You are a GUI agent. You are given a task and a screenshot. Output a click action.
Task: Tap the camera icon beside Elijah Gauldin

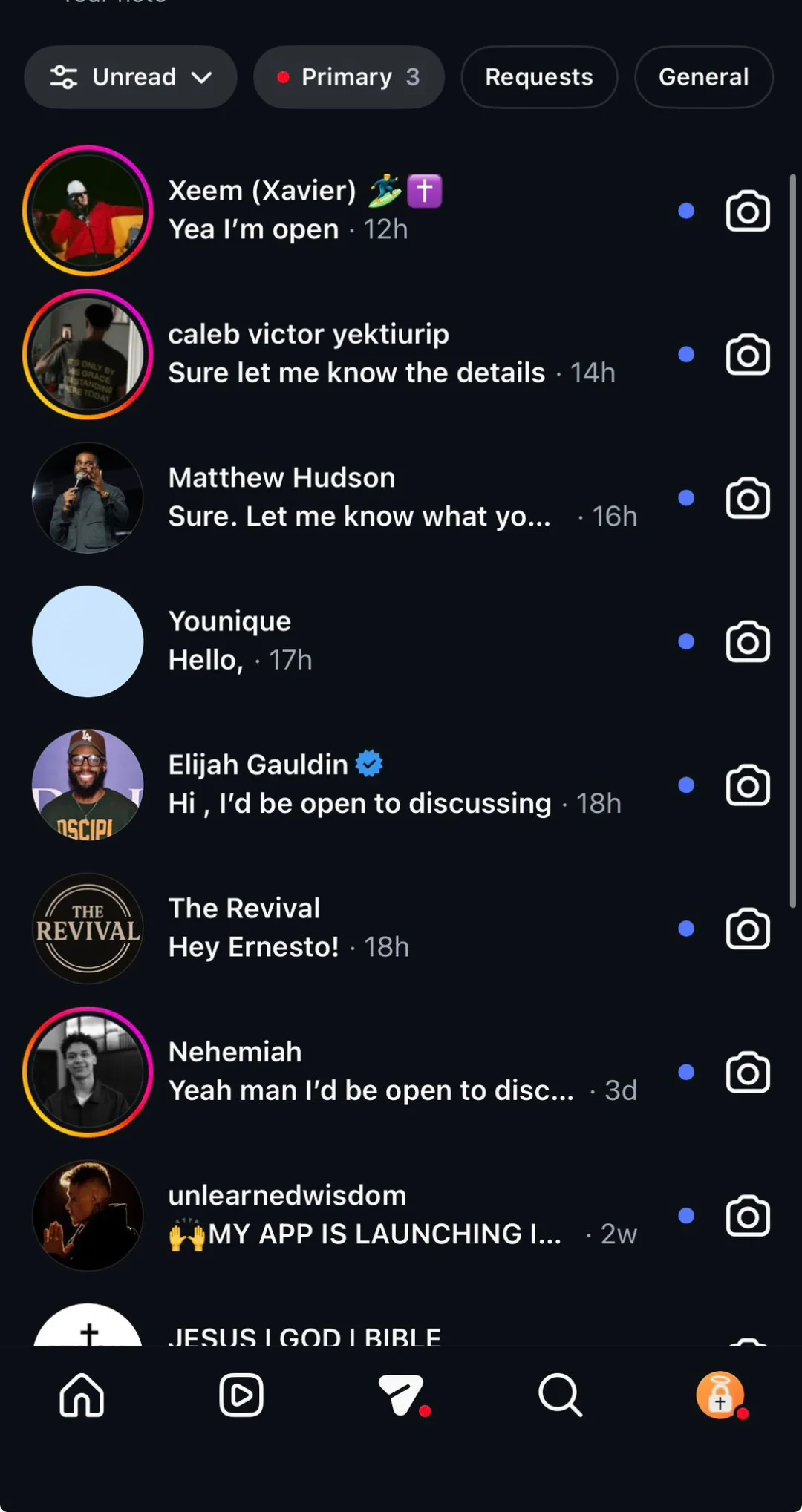point(747,785)
